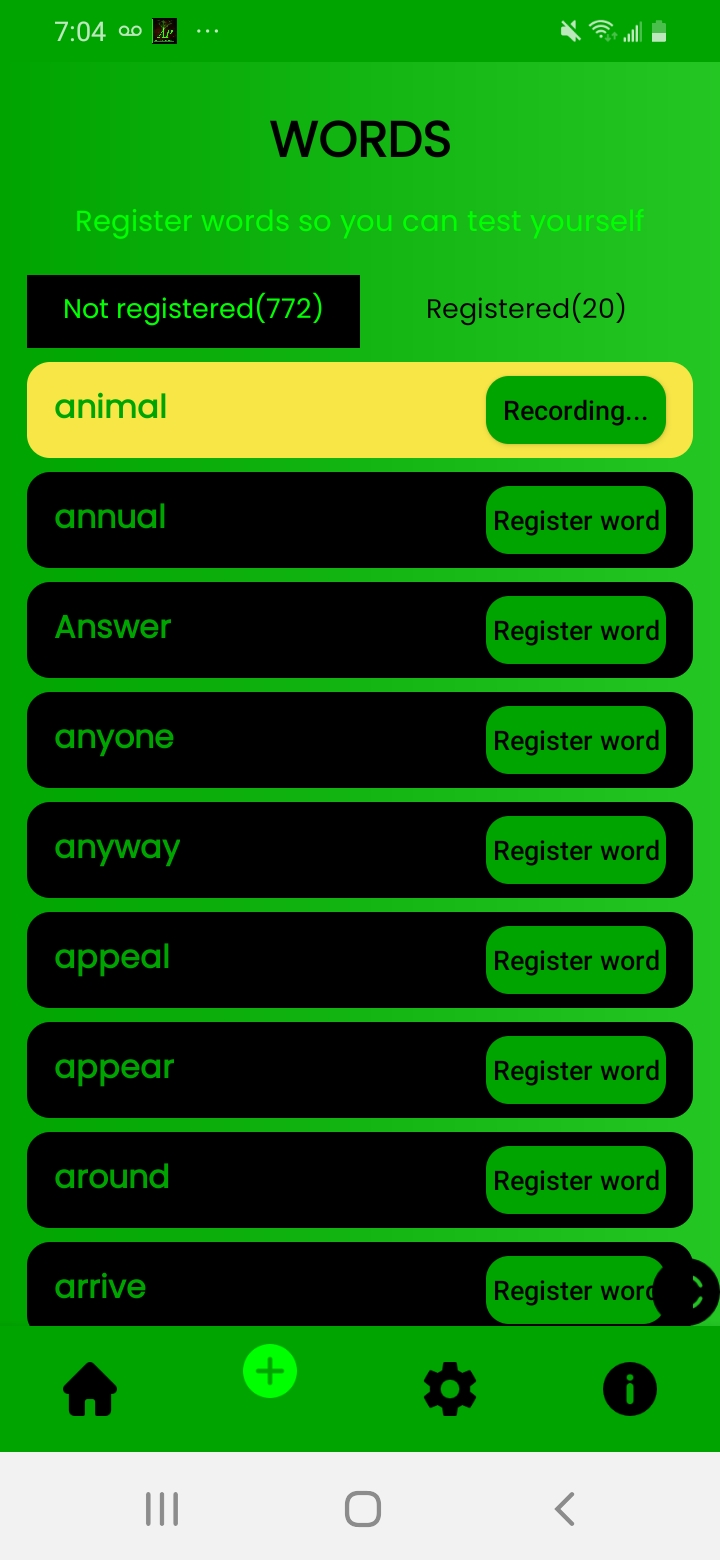Tap the floating arrow bubble
The height and width of the screenshot is (1560, 720).
pyautogui.click(x=687, y=1292)
